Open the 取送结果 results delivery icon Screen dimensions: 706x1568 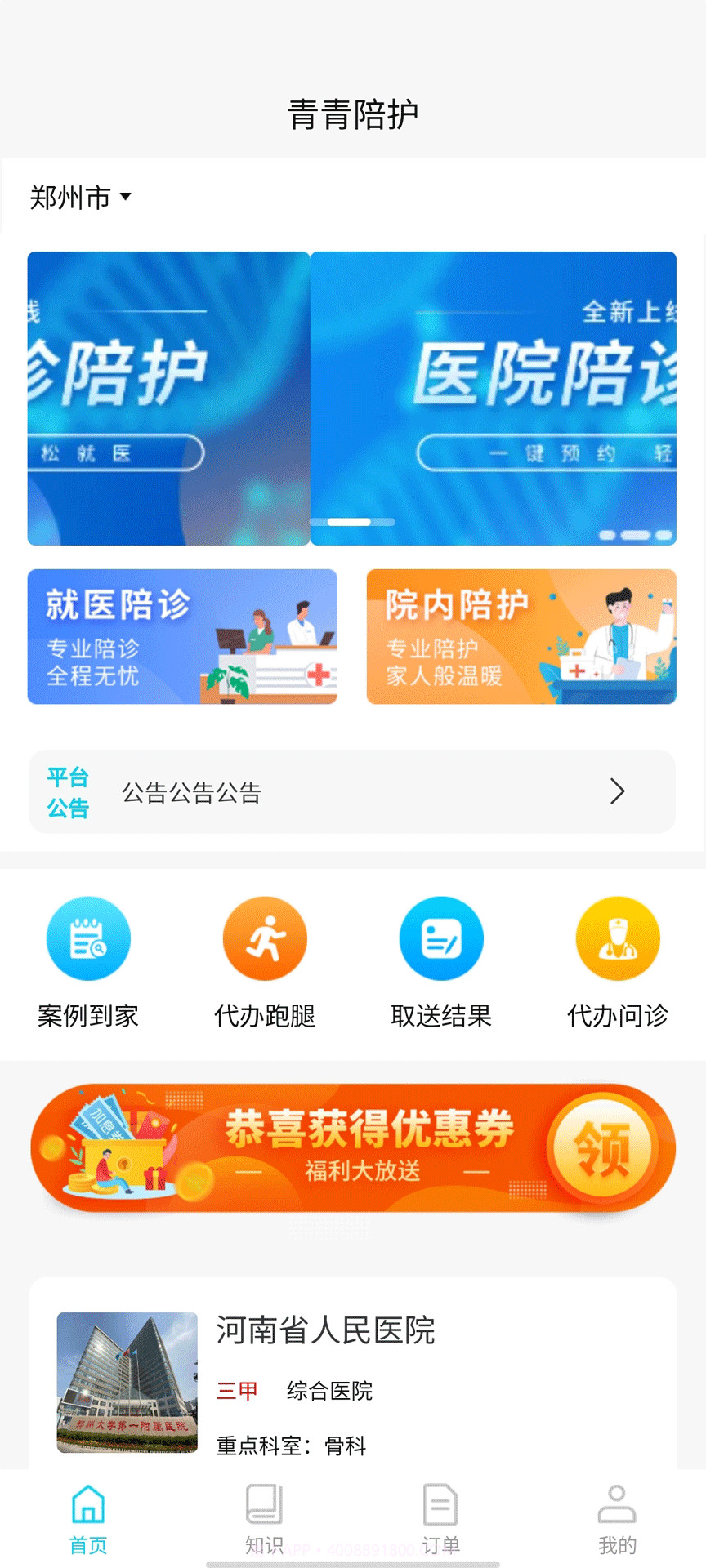tap(441, 938)
